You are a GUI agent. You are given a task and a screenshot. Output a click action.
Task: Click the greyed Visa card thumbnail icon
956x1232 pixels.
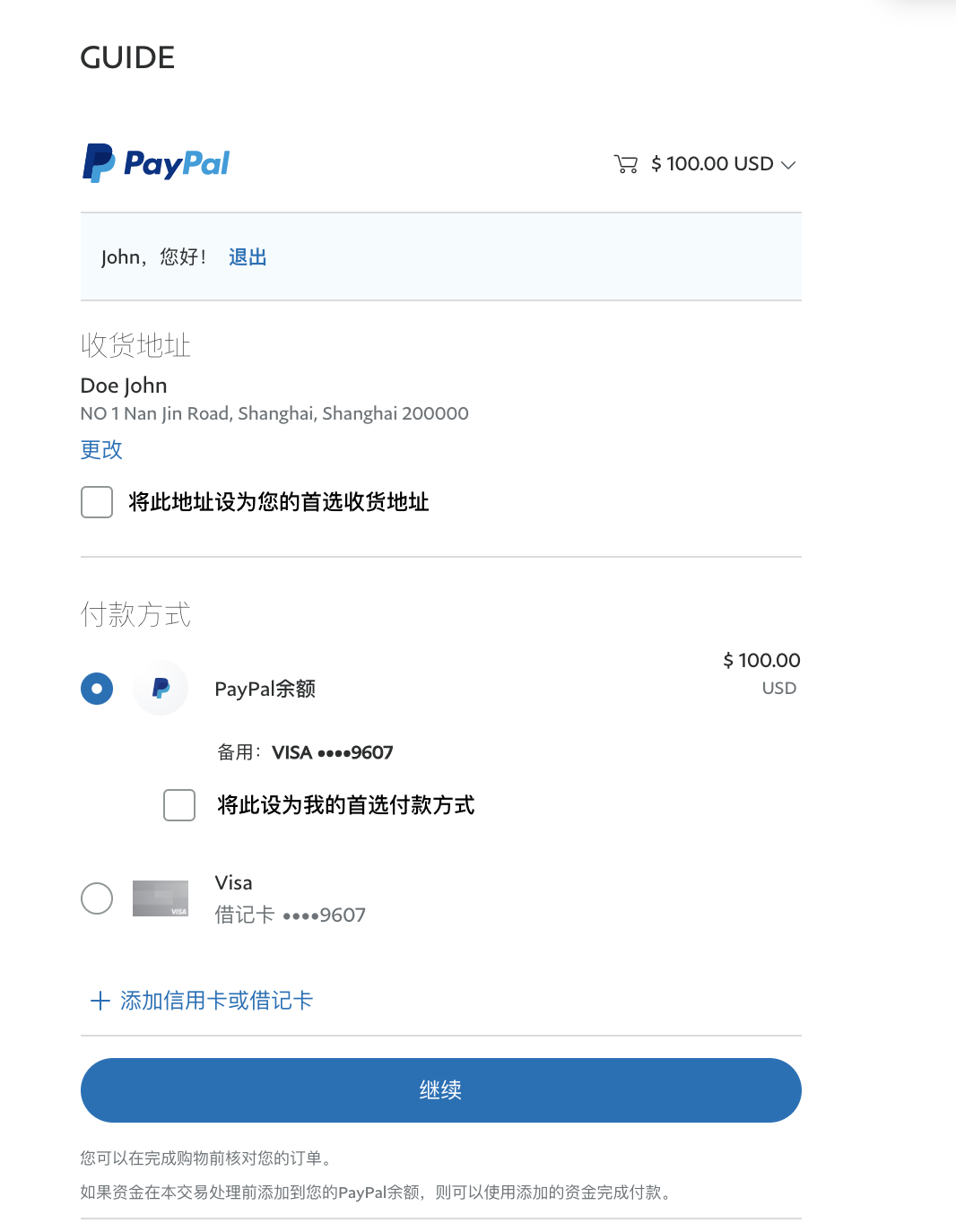pyautogui.click(x=160, y=898)
